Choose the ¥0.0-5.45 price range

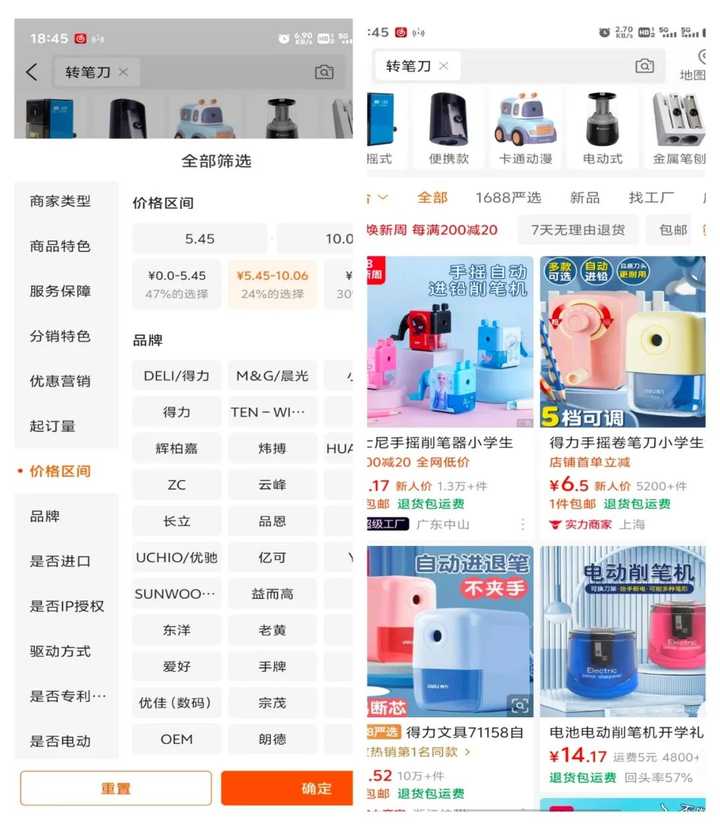(x=177, y=283)
